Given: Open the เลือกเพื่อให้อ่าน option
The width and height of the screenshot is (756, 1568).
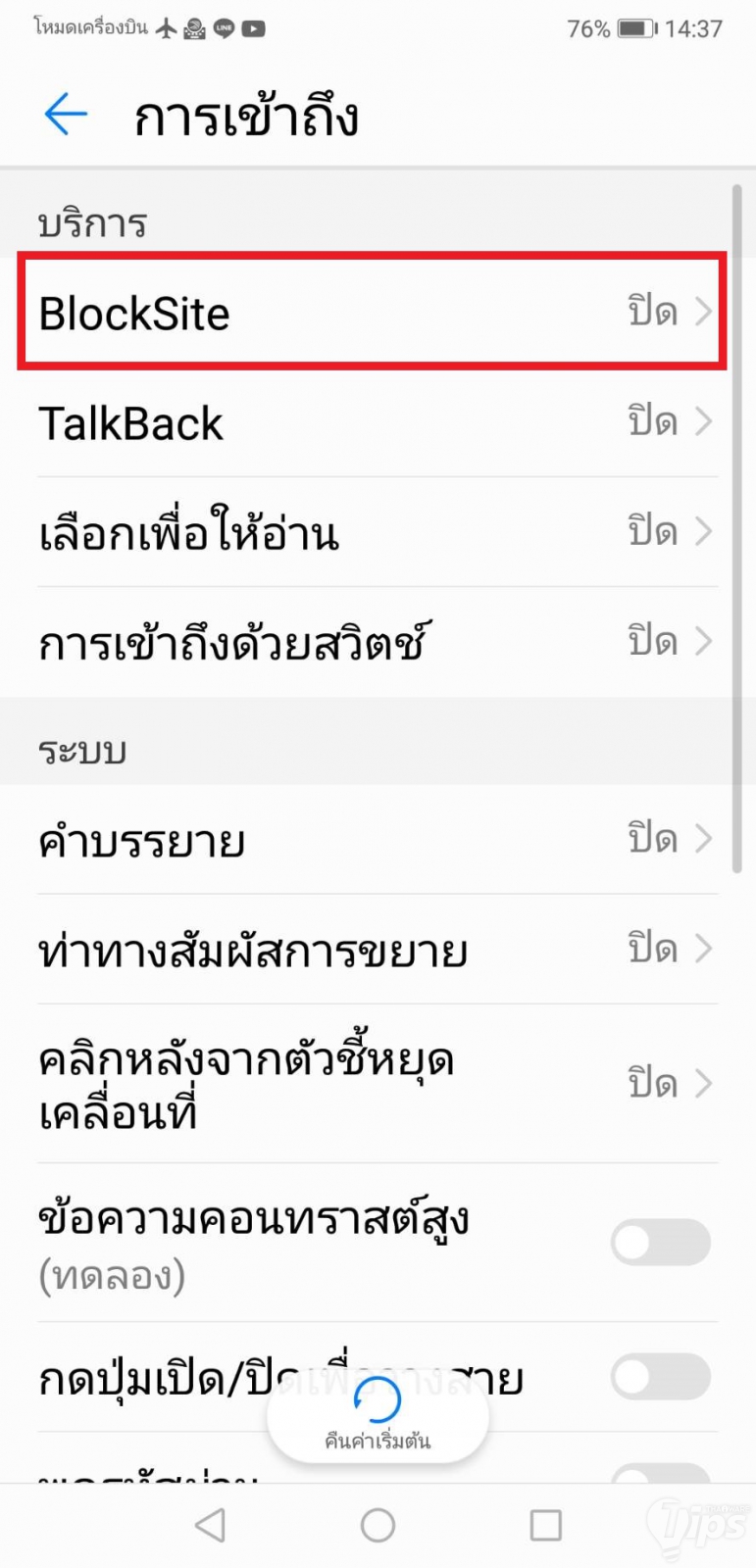Looking at the screenshot, I should click(x=373, y=532).
